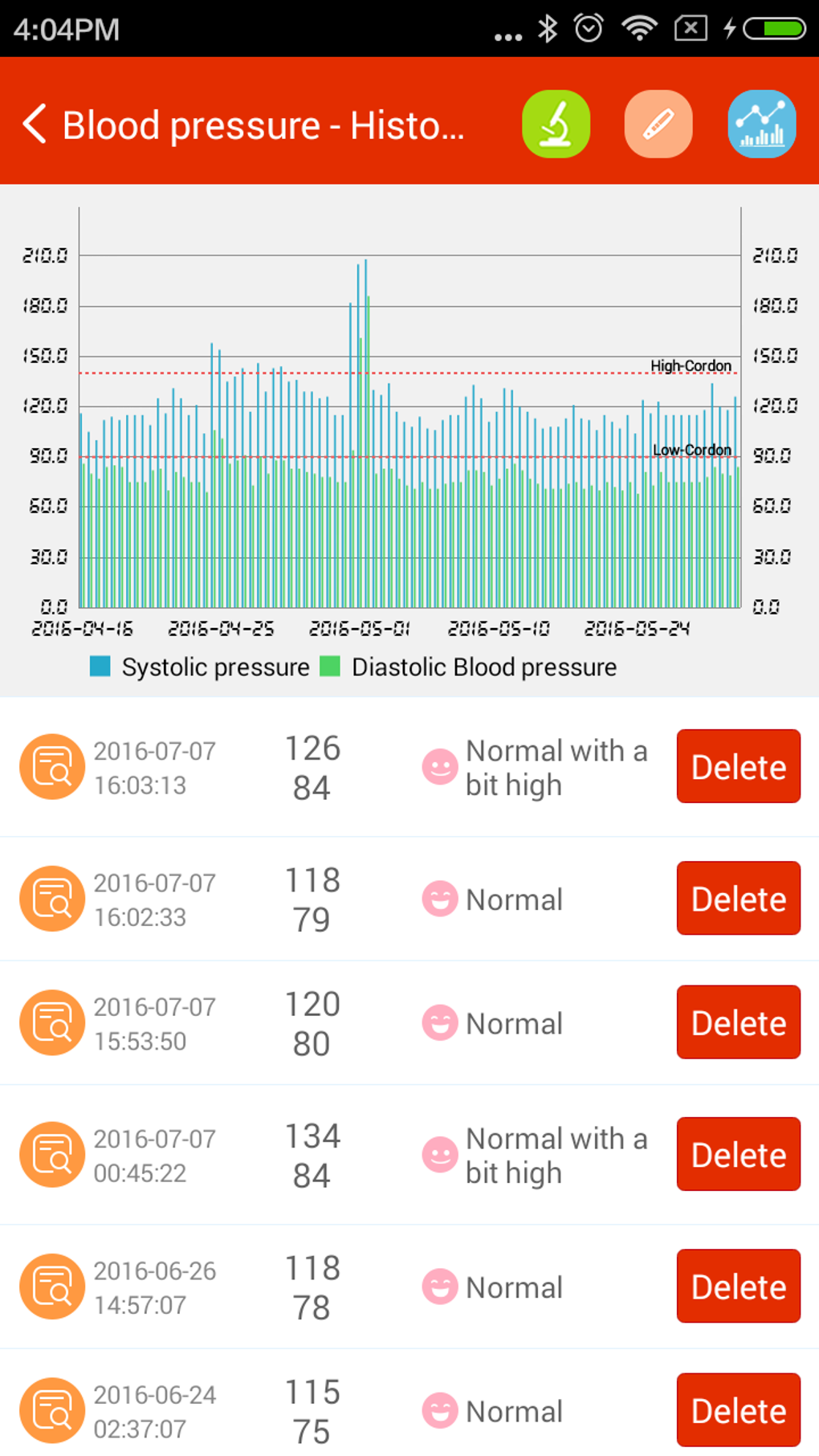Delete the 2016-06-26 reading of 118/78
819x1456 pixels.
point(739,1286)
